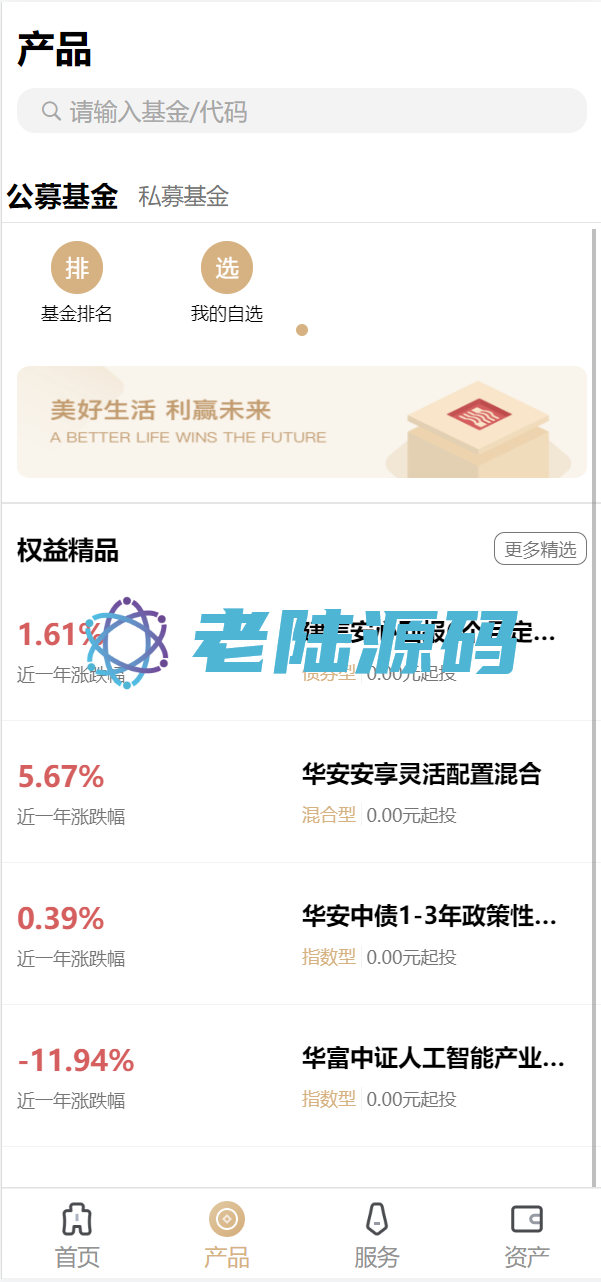Open the 资产 assets tab
The width and height of the screenshot is (601, 1282).
pyautogui.click(x=527, y=1236)
